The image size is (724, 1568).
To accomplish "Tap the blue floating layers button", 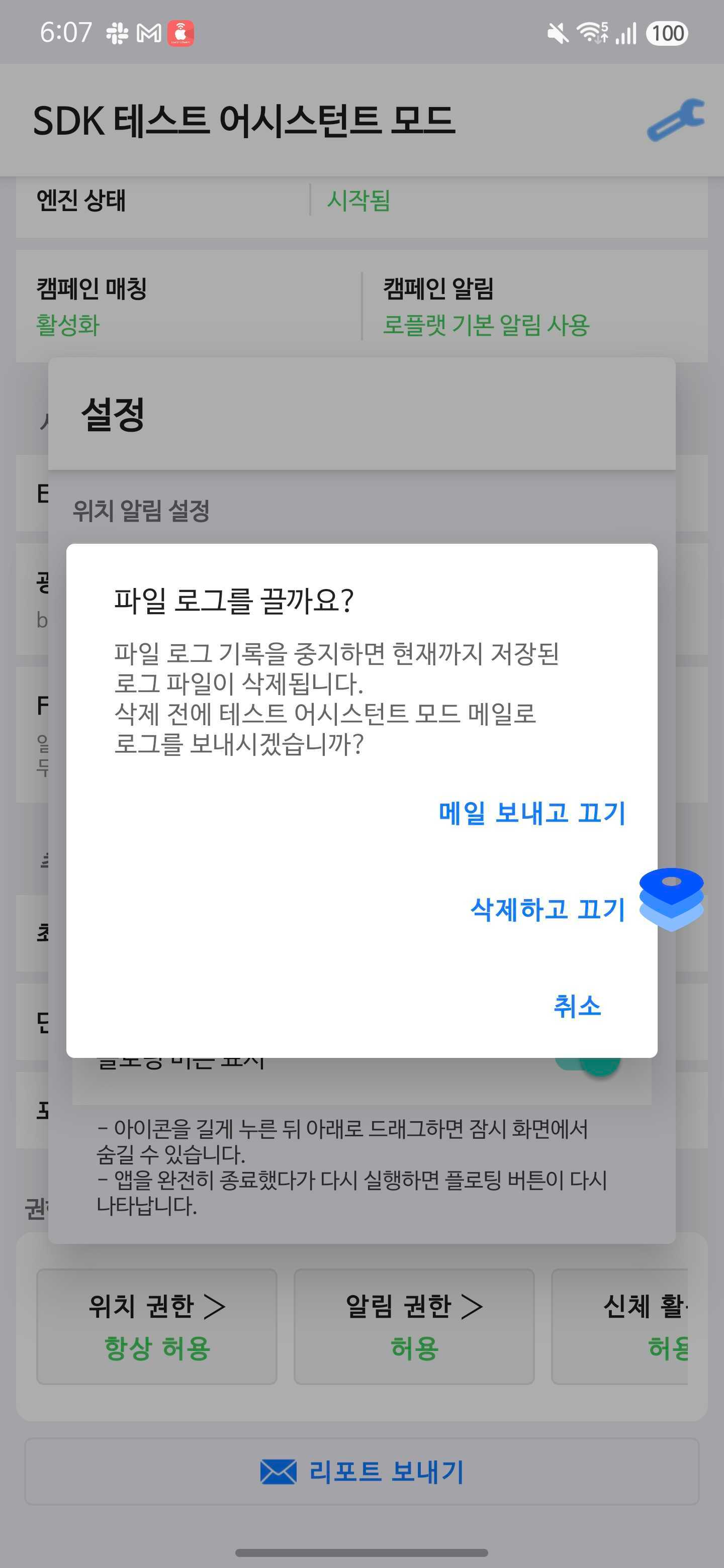I will pos(671,899).
